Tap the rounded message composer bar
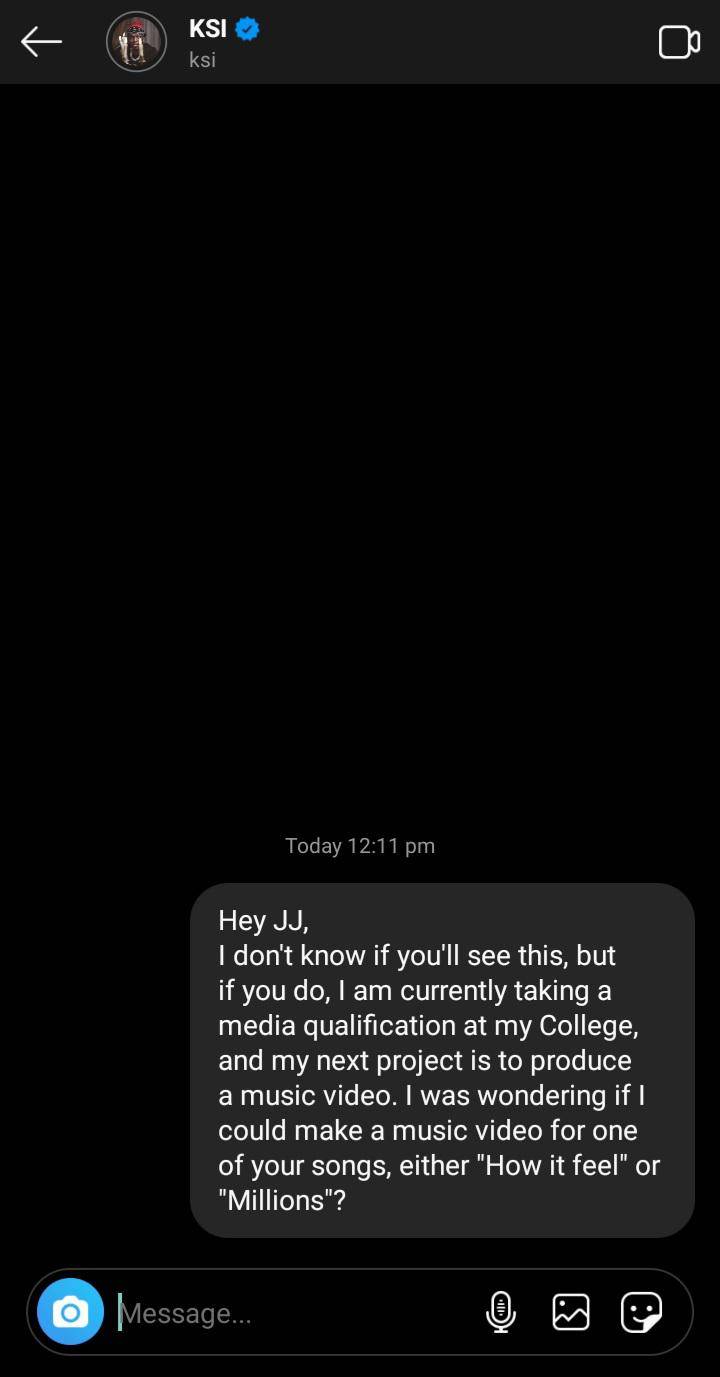This screenshot has width=720, height=1377. tap(360, 1311)
